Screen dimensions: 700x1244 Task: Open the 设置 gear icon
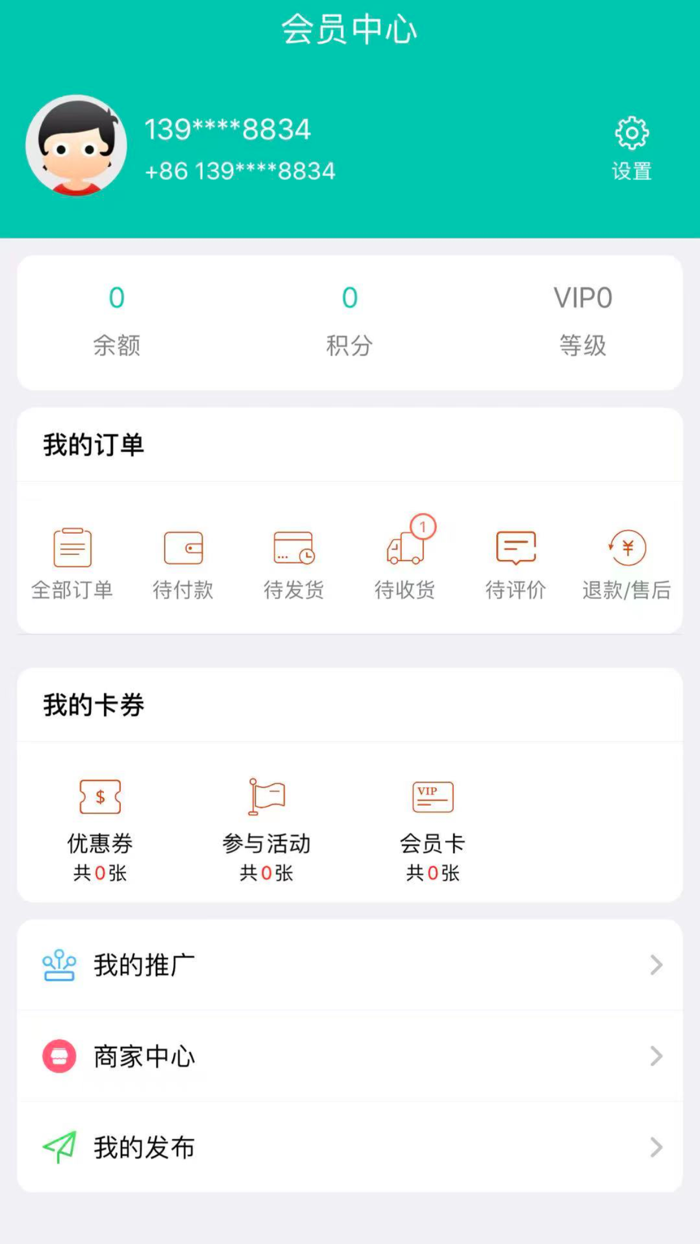point(631,135)
